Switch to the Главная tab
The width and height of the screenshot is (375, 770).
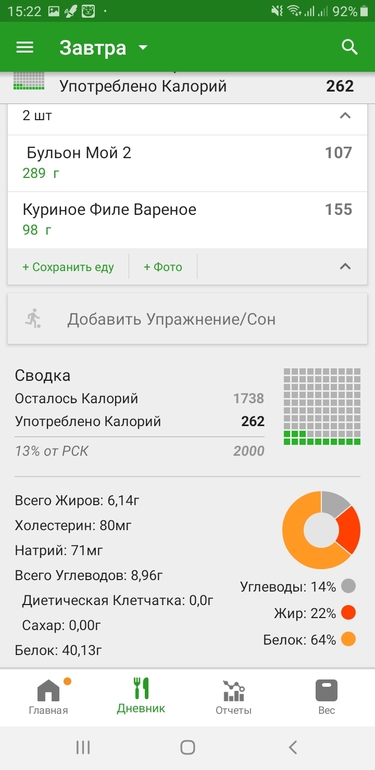coord(48,697)
